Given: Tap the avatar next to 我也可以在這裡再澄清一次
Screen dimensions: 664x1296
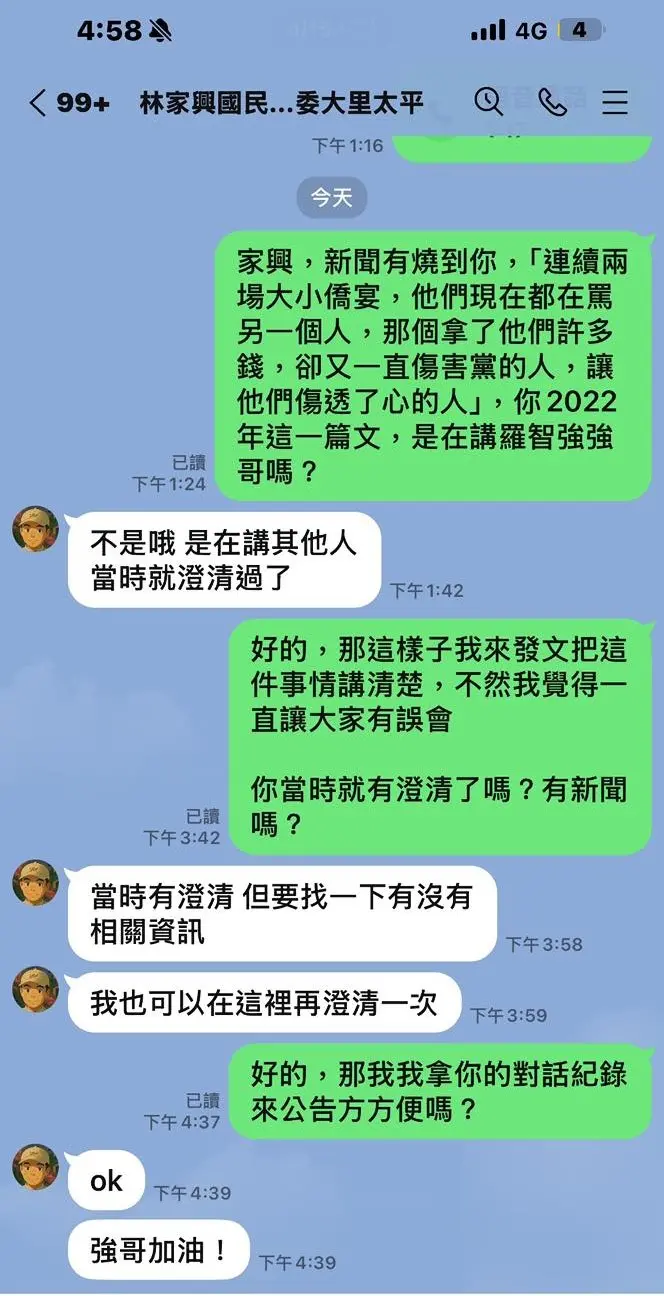Looking at the screenshot, I should pyautogui.click(x=35, y=989).
